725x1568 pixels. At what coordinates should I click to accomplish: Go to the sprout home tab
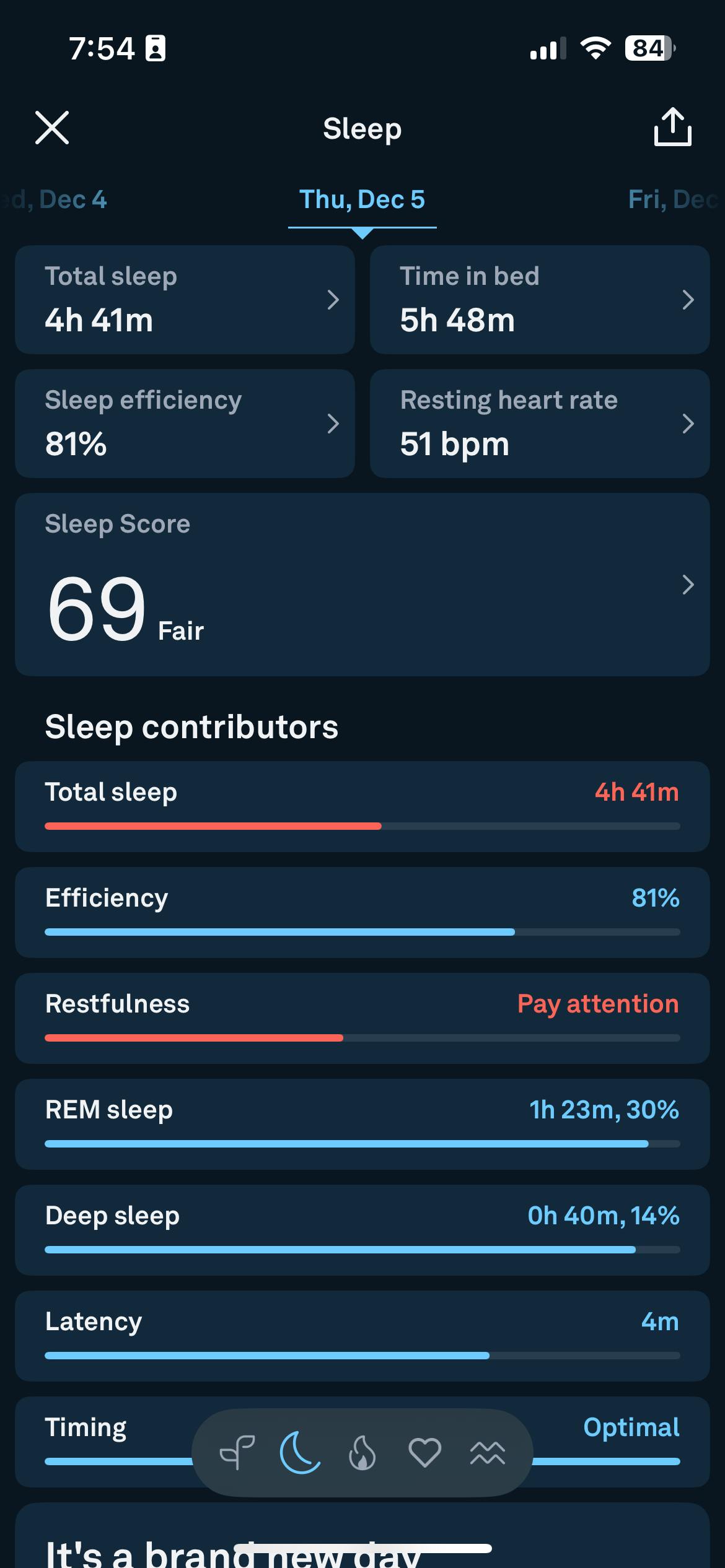[237, 1452]
